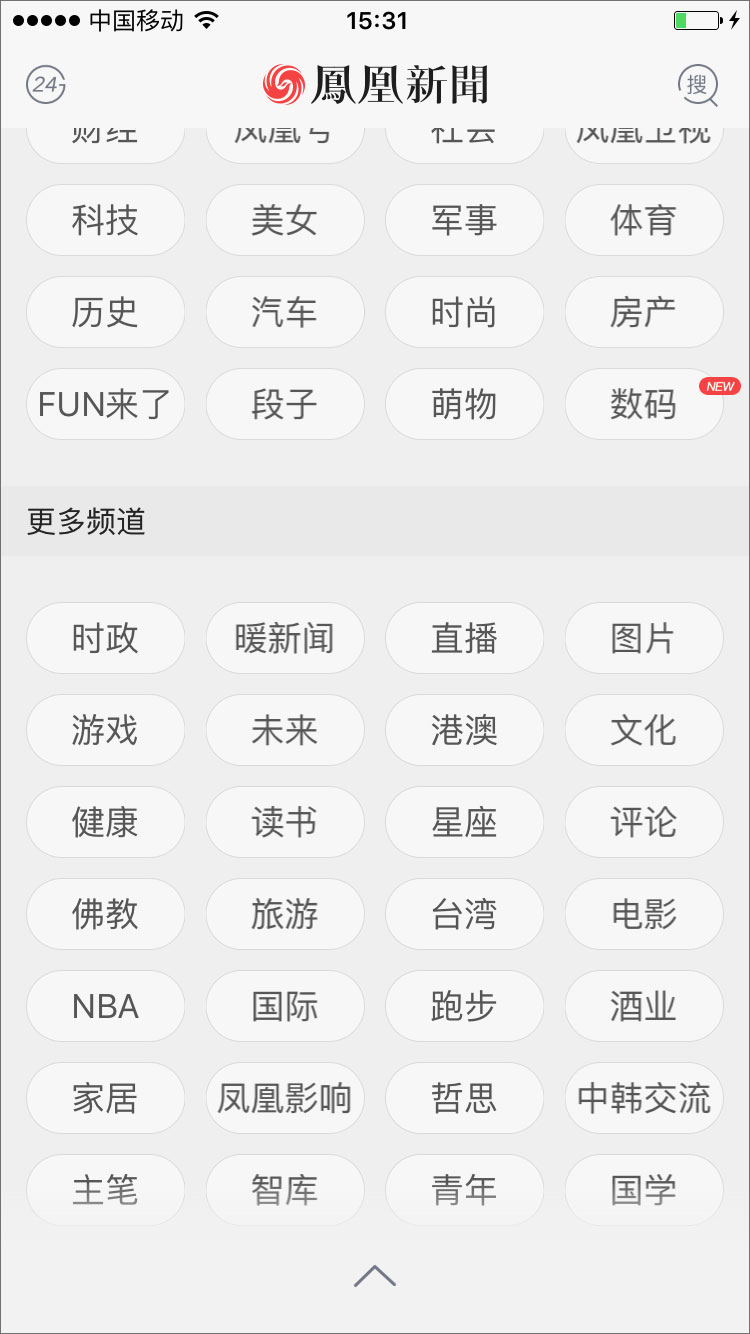Go to the 文化 channel
The height and width of the screenshot is (1334, 750).
click(643, 730)
